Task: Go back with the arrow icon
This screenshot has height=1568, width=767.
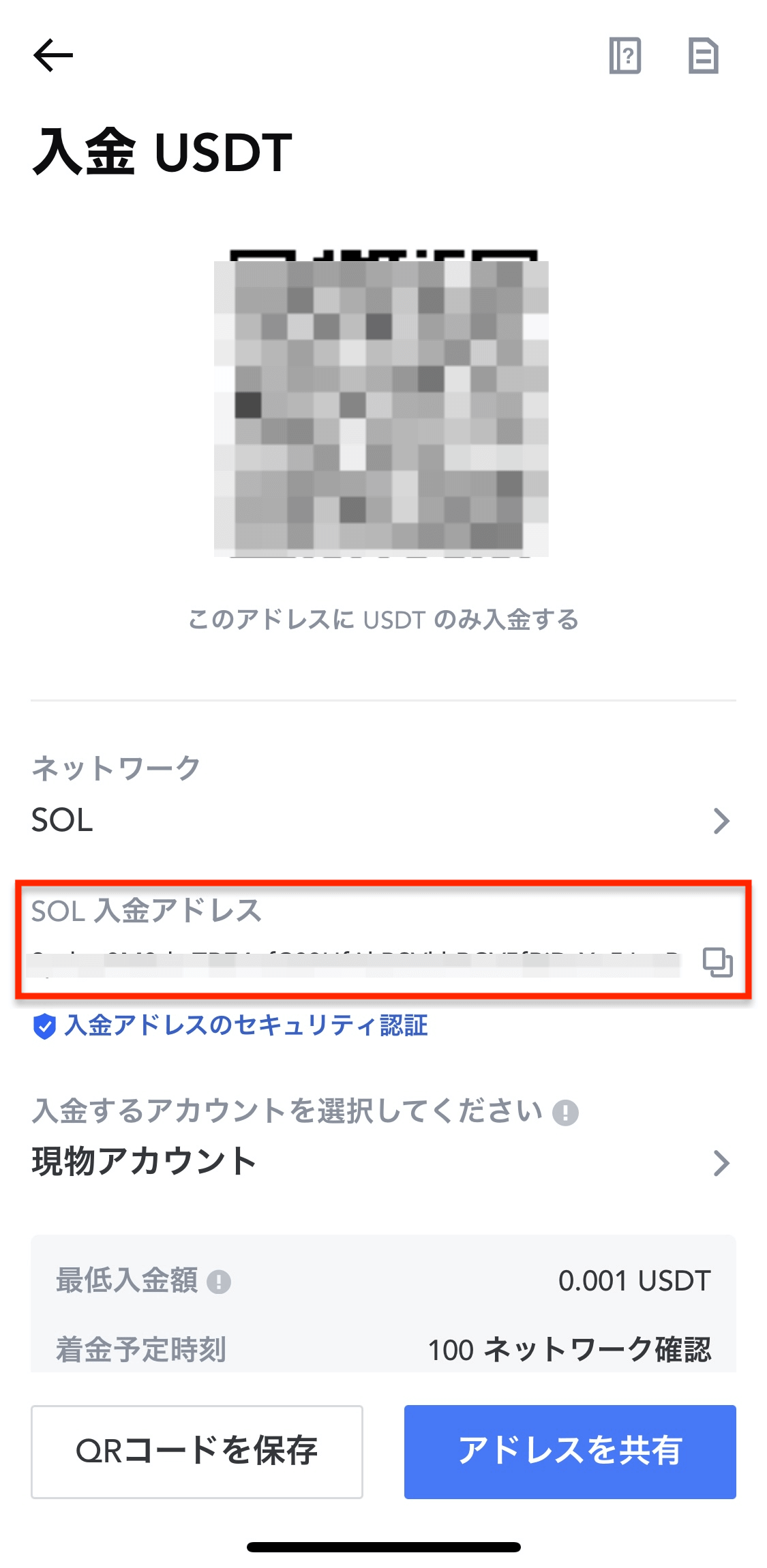Action: click(52, 55)
